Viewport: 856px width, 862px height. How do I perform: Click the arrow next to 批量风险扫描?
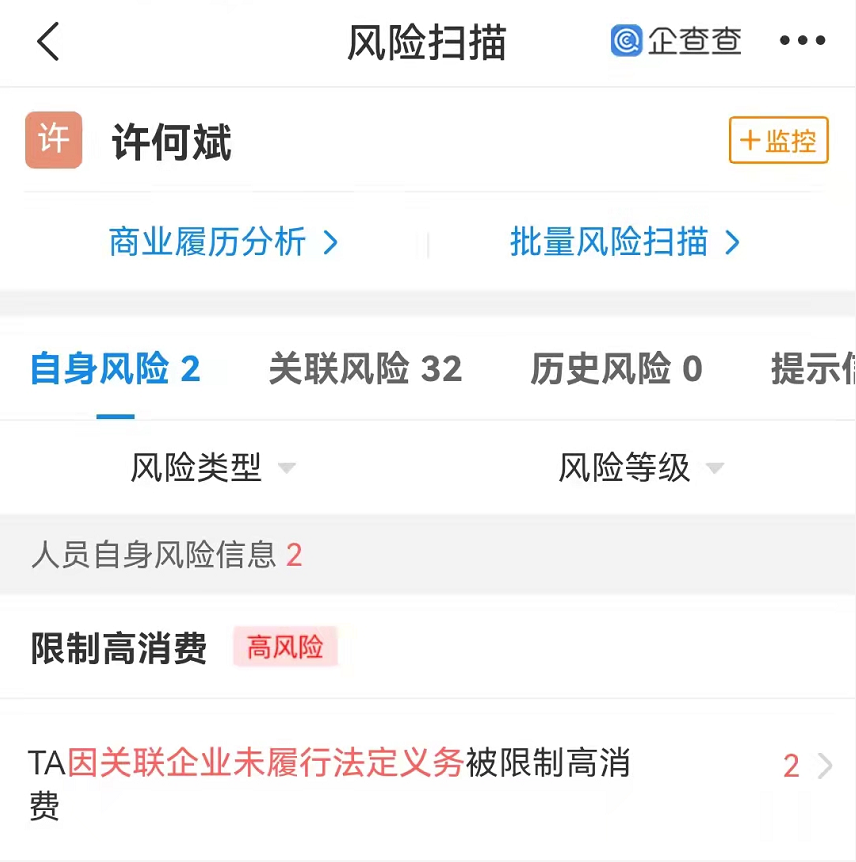coord(733,243)
